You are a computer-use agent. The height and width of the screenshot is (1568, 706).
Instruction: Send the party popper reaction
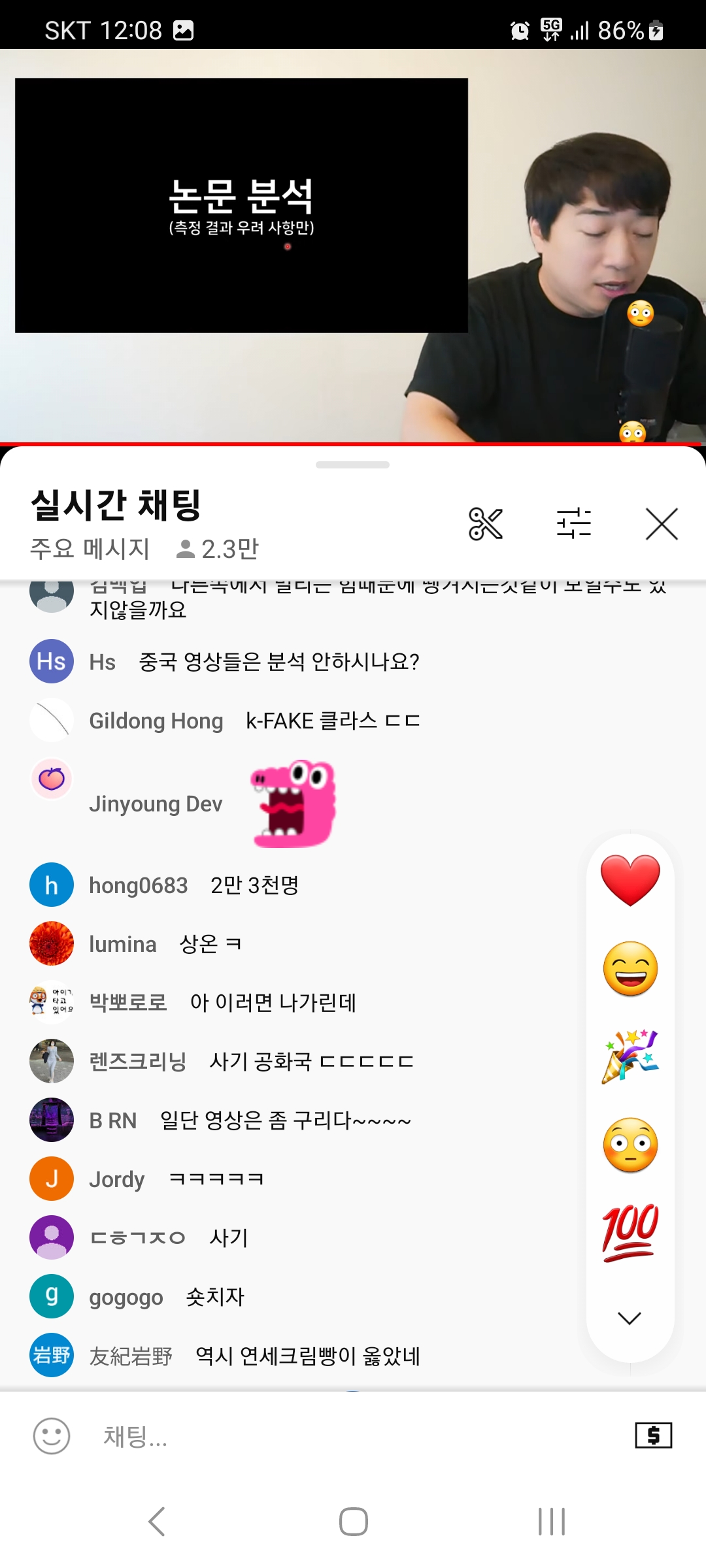click(630, 1056)
